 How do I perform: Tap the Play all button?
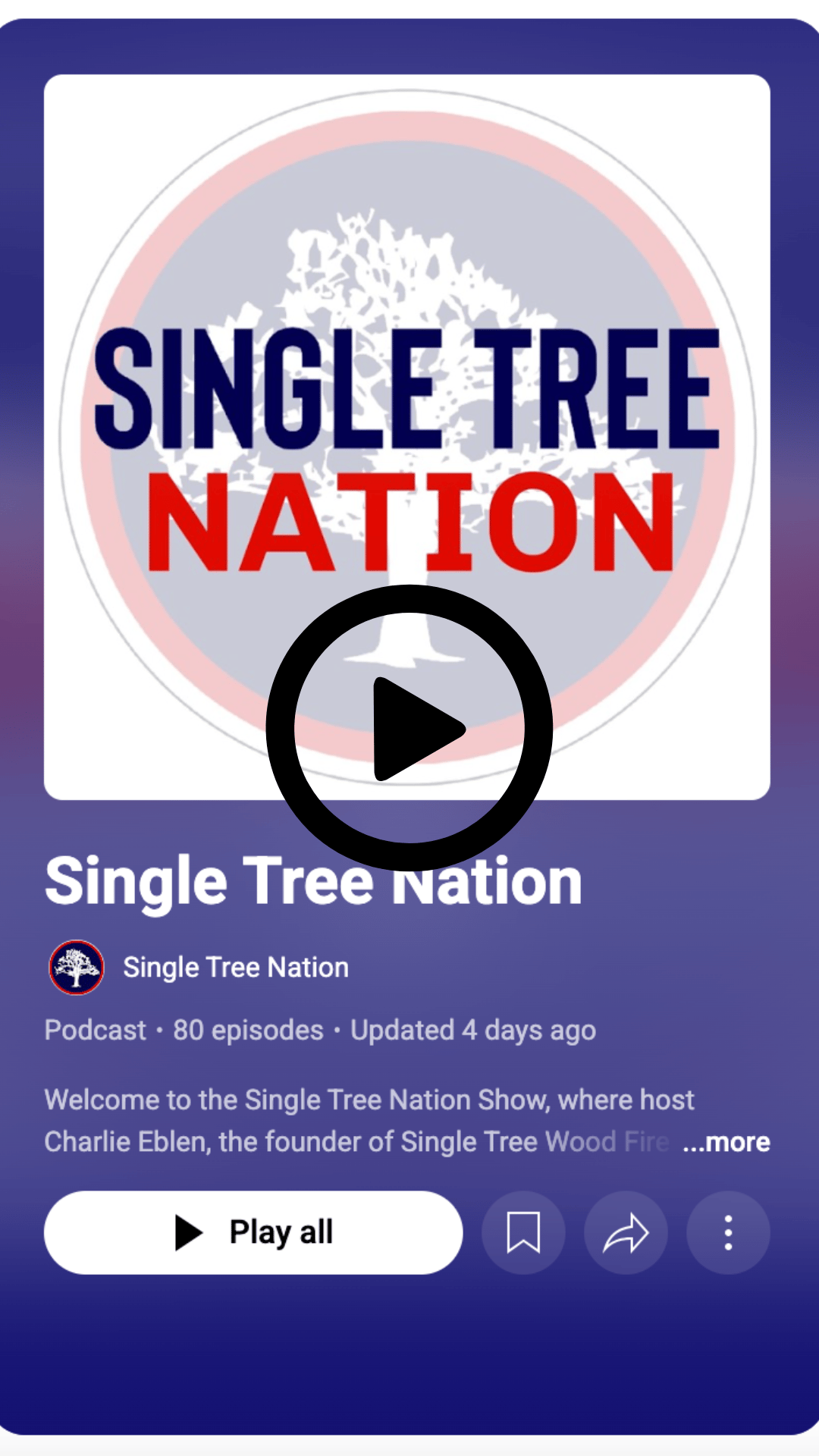pos(253,1232)
